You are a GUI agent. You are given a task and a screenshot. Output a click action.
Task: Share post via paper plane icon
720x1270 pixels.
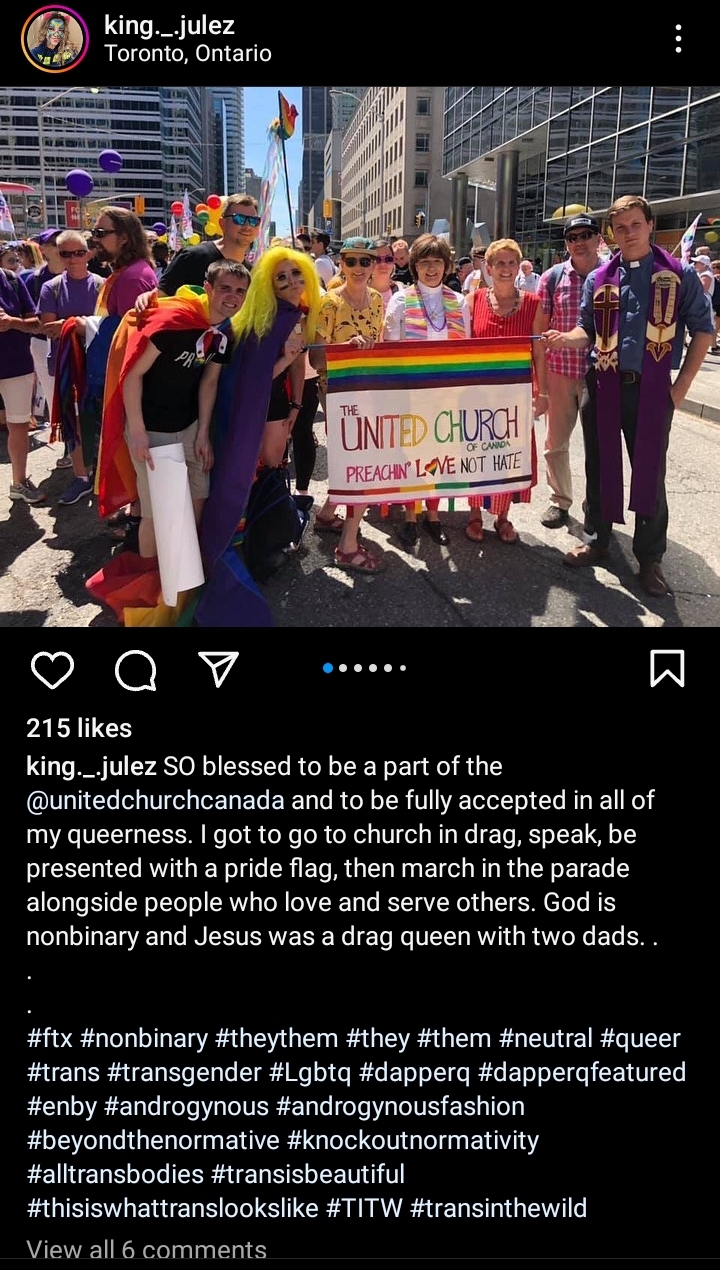coord(217,669)
